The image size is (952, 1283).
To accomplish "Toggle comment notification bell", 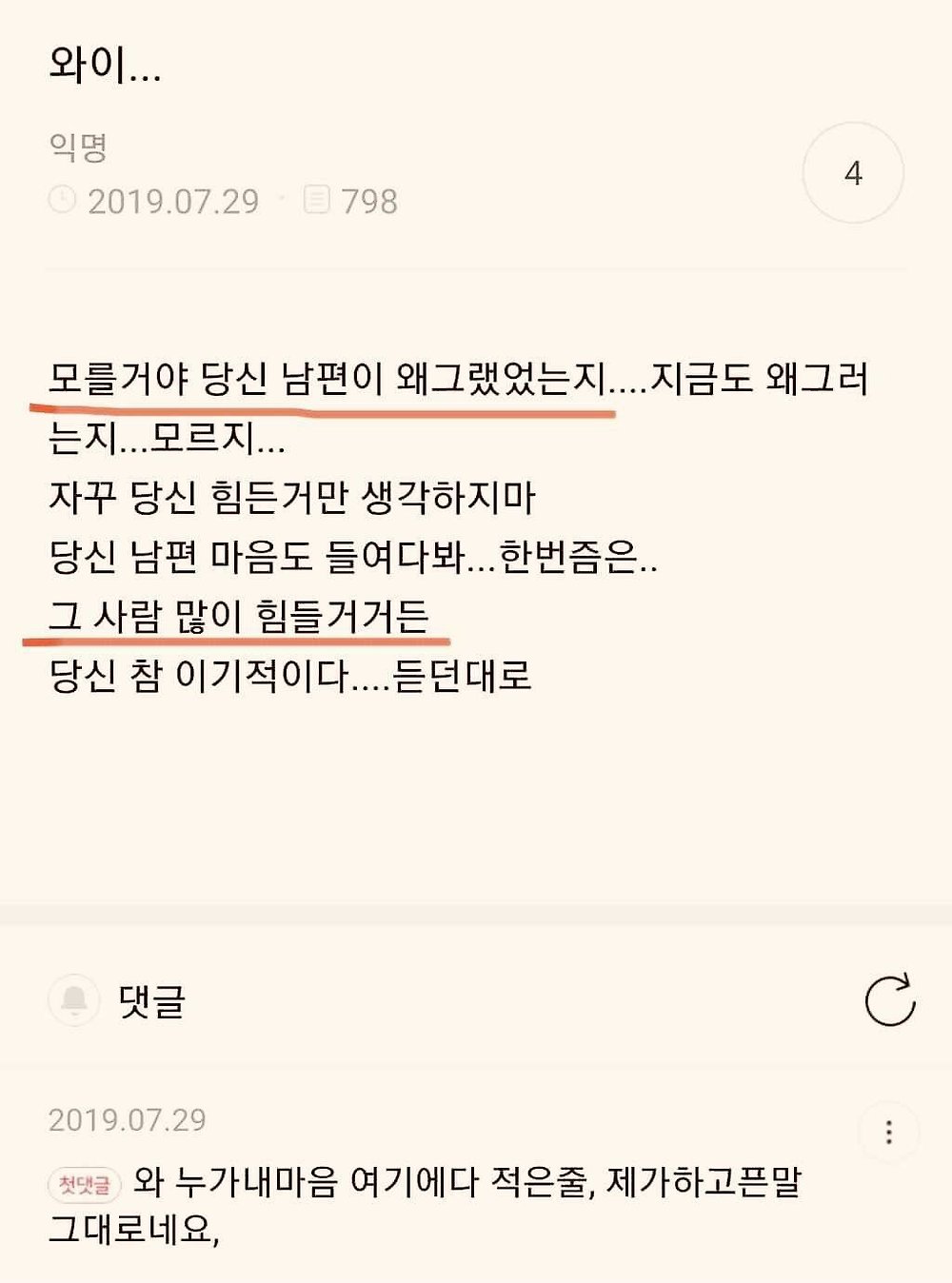I will [74, 1000].
